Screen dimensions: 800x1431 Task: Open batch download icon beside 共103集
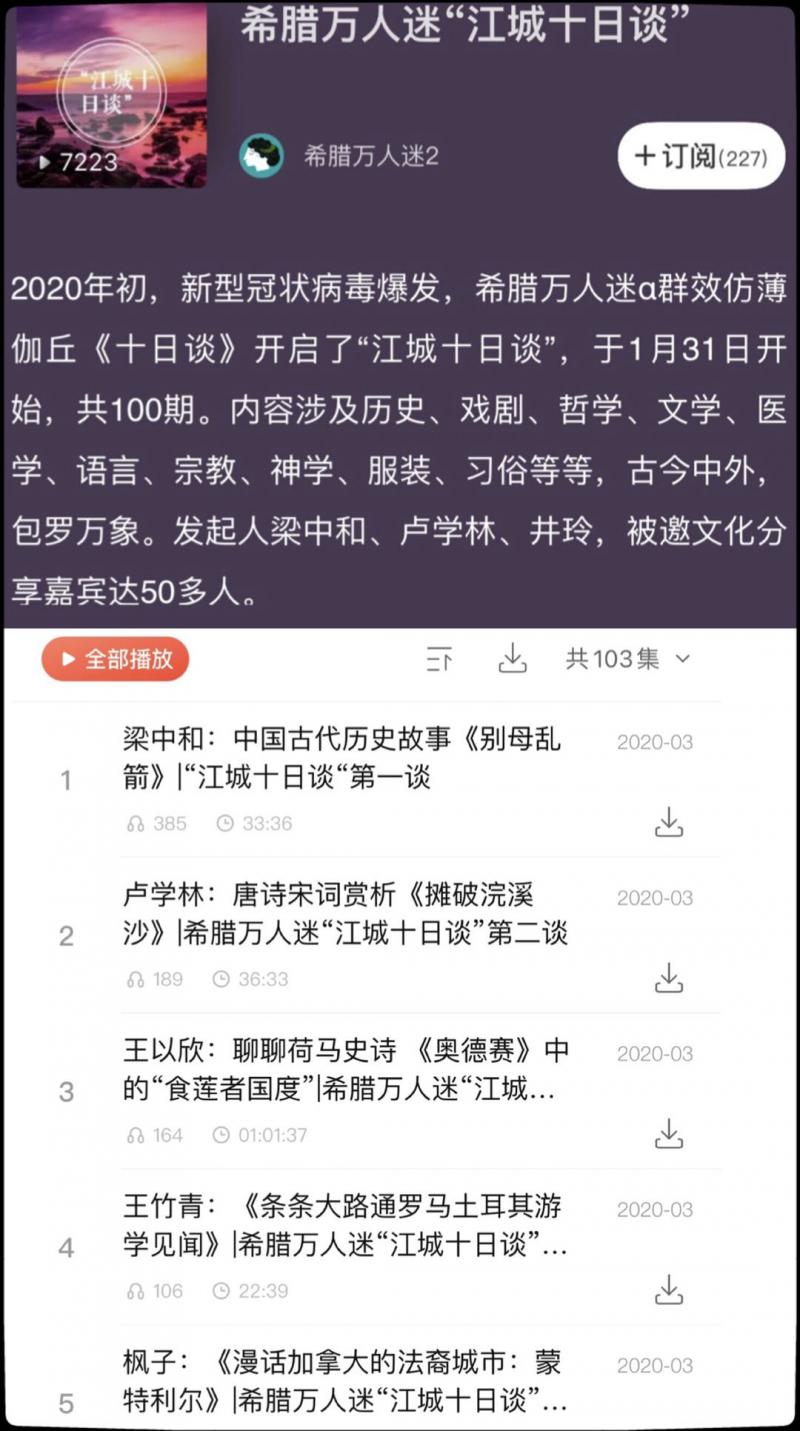tap(512, 659)
